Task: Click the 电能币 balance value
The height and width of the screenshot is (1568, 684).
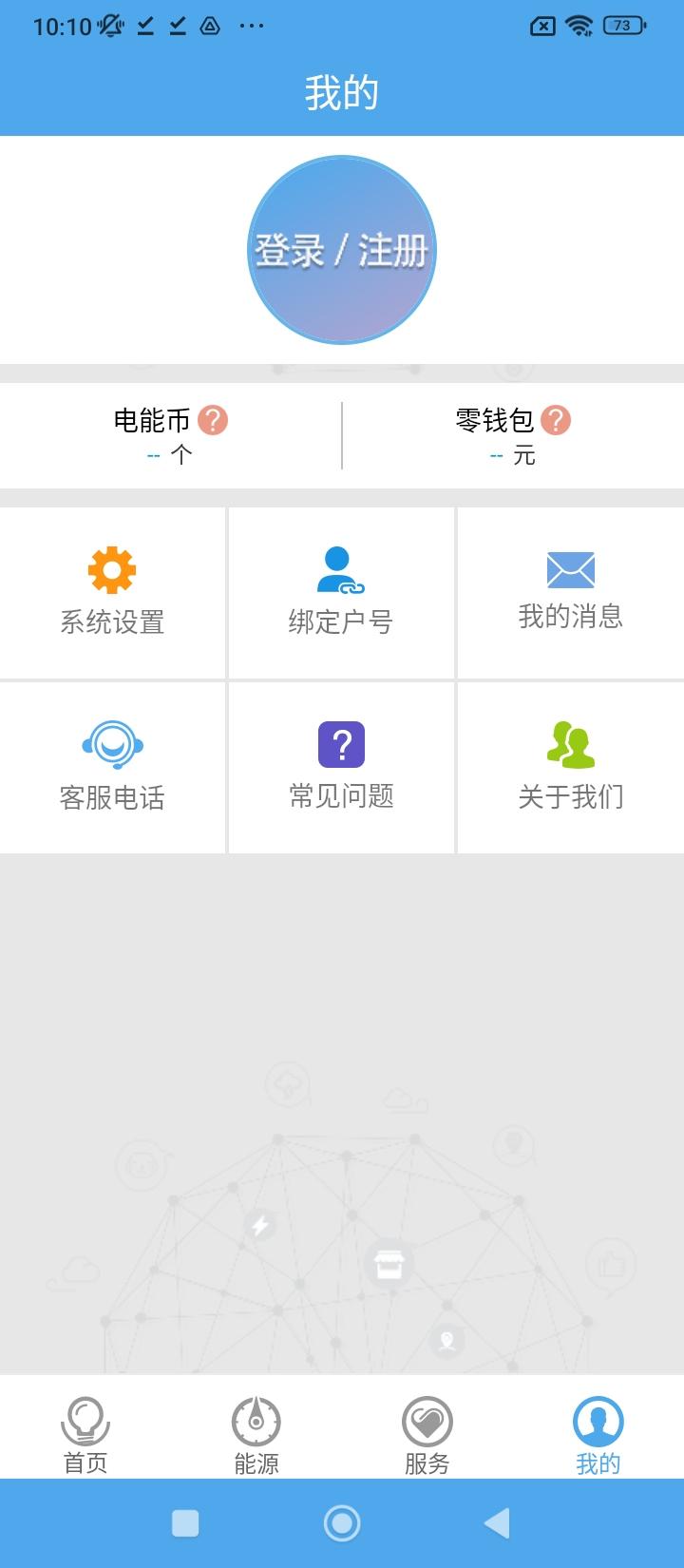Action: point(169,455)
